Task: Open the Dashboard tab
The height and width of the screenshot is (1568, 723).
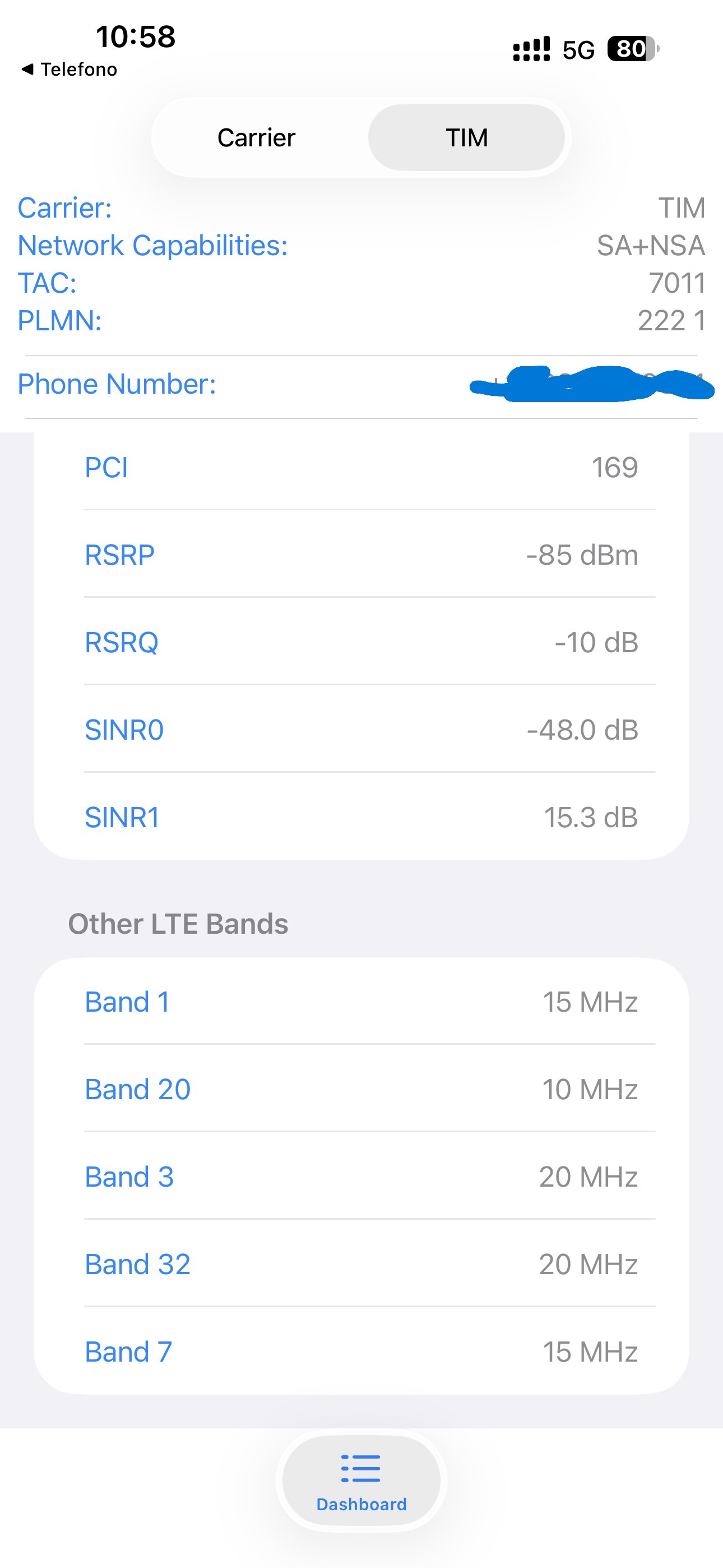Action: tap(361, 1480)
